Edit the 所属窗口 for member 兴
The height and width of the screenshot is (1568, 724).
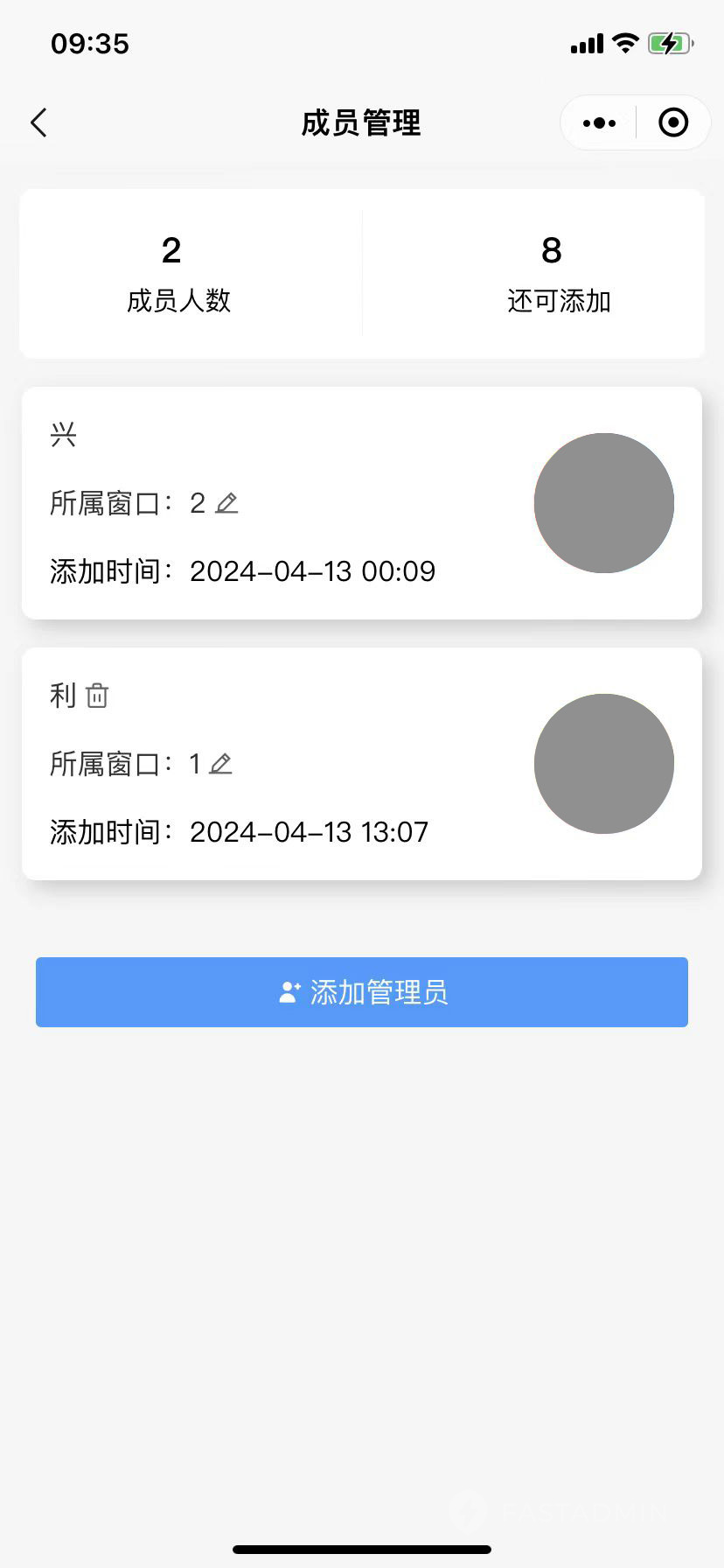(x=226, y=503)
